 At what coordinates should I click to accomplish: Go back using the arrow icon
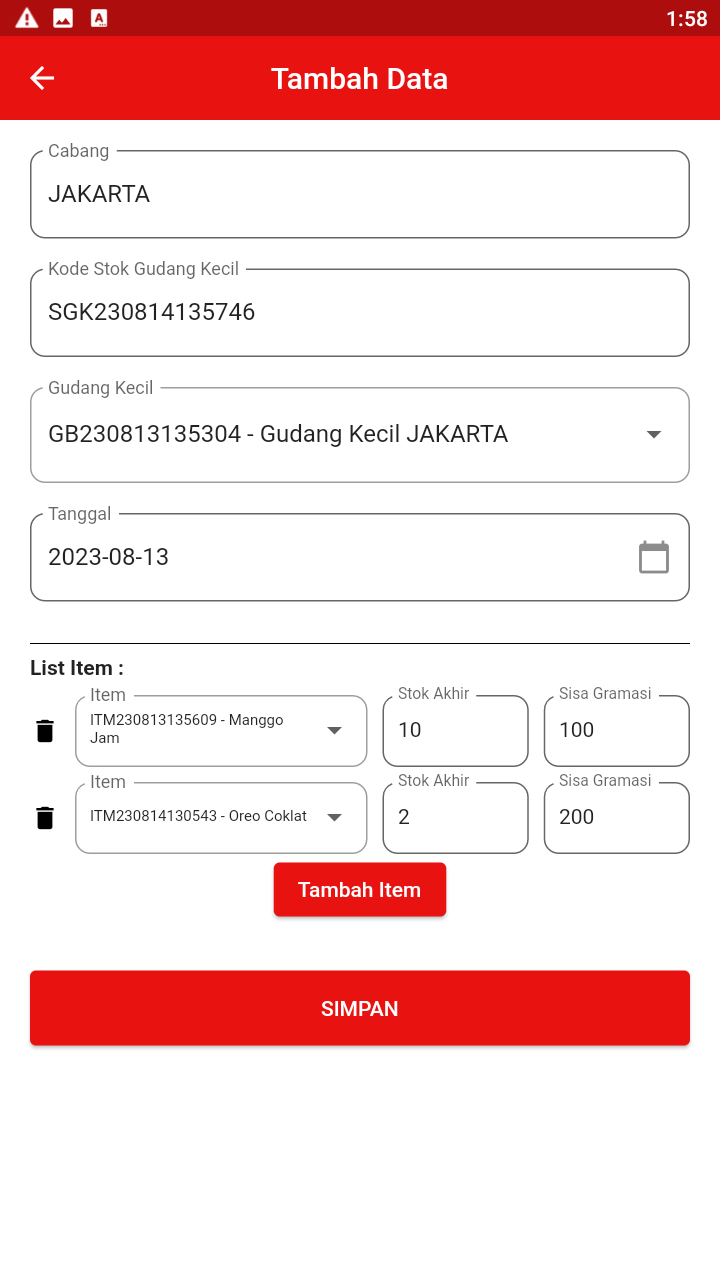42,78
